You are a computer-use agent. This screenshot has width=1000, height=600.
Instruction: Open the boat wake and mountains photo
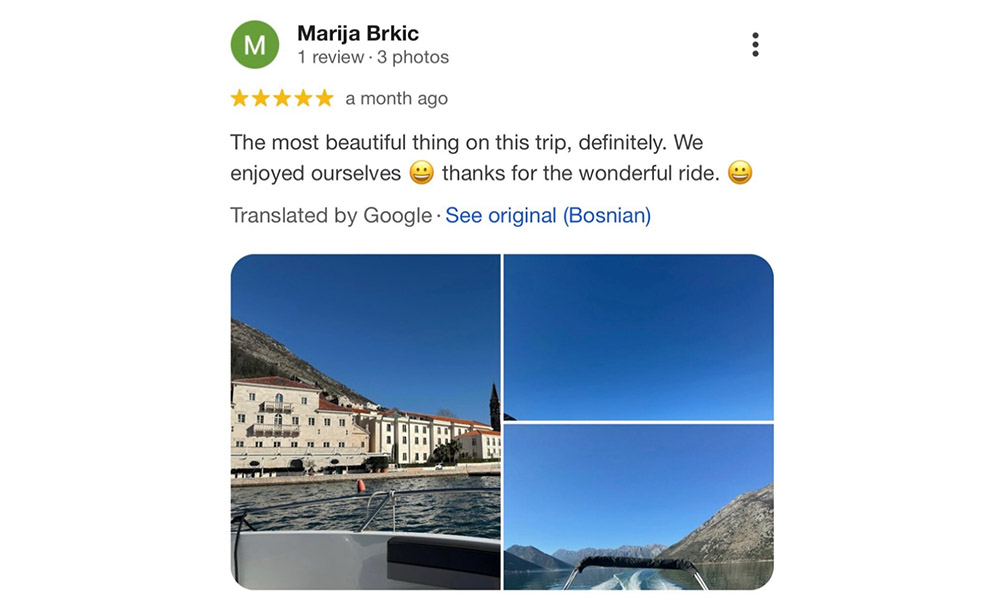(638, 507)
